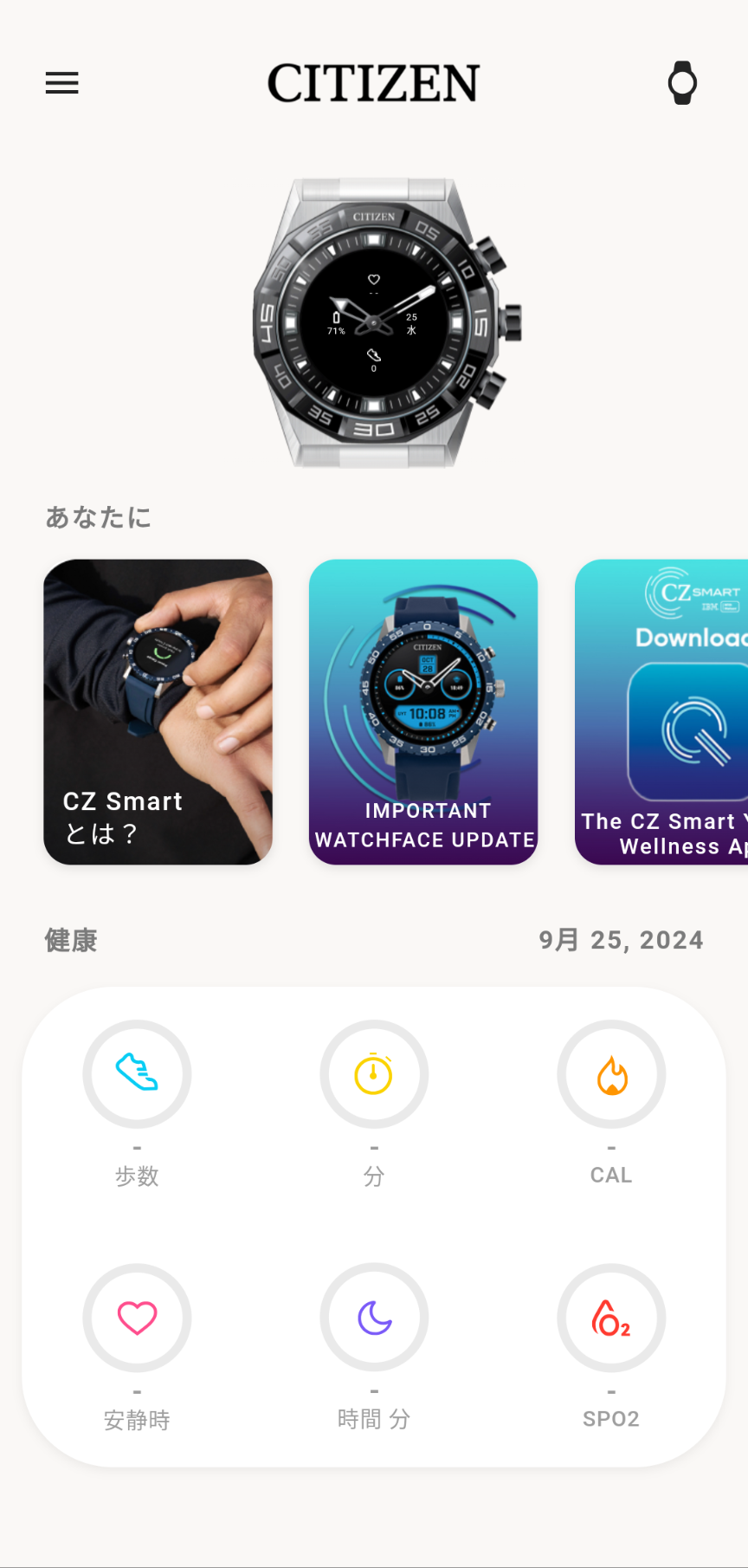Open the CZ Smart Wellness App card

pos(662,711)
